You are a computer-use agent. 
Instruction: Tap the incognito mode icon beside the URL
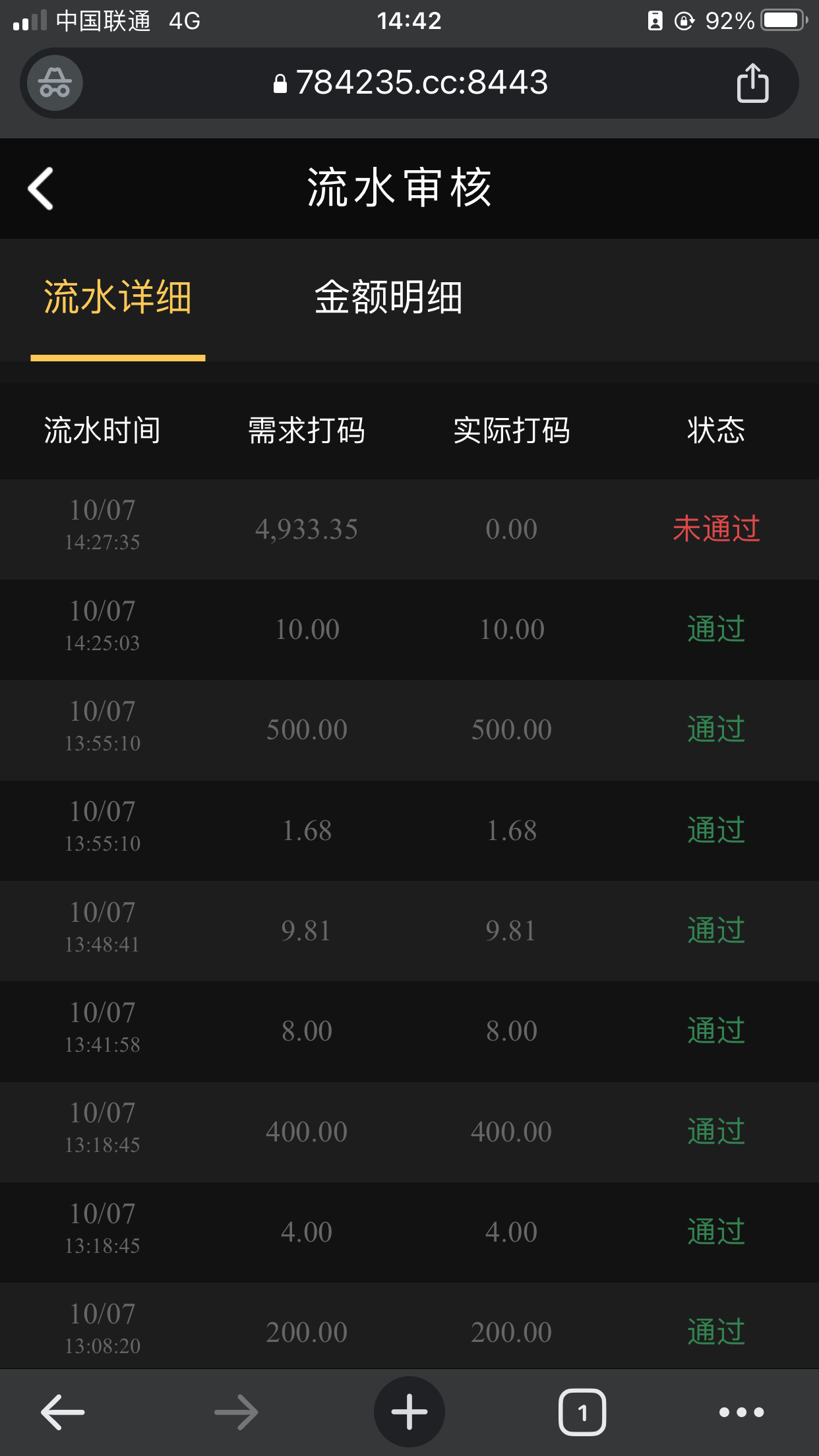53,82
